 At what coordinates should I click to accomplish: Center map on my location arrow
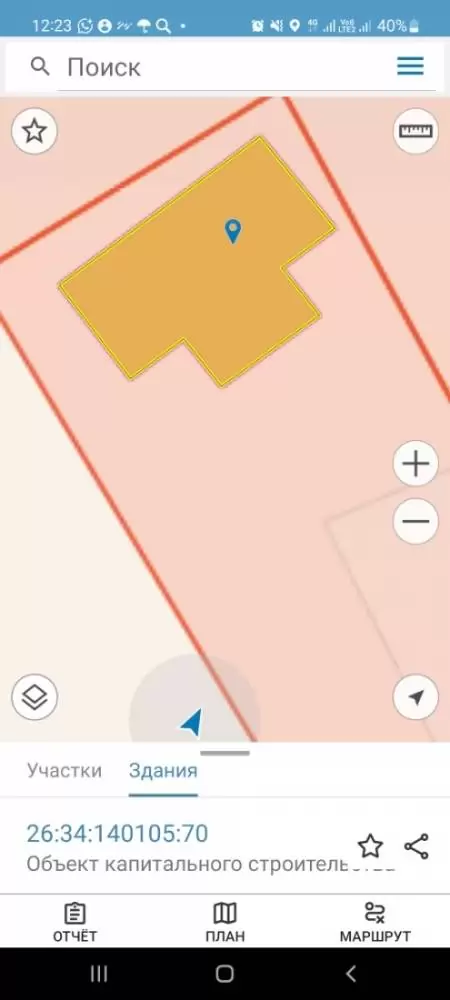coord(416,697)
